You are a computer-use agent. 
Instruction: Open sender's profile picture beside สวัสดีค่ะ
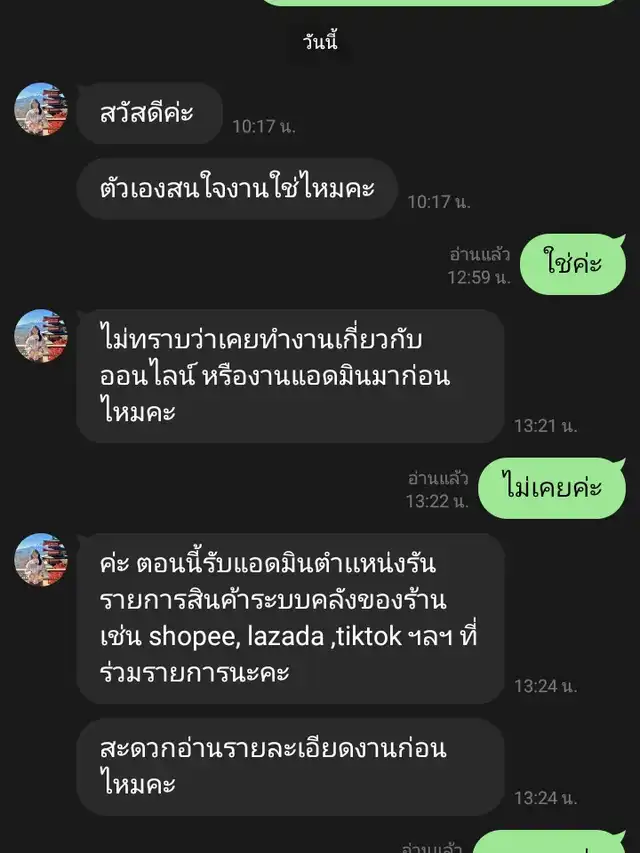coord(41,109)
